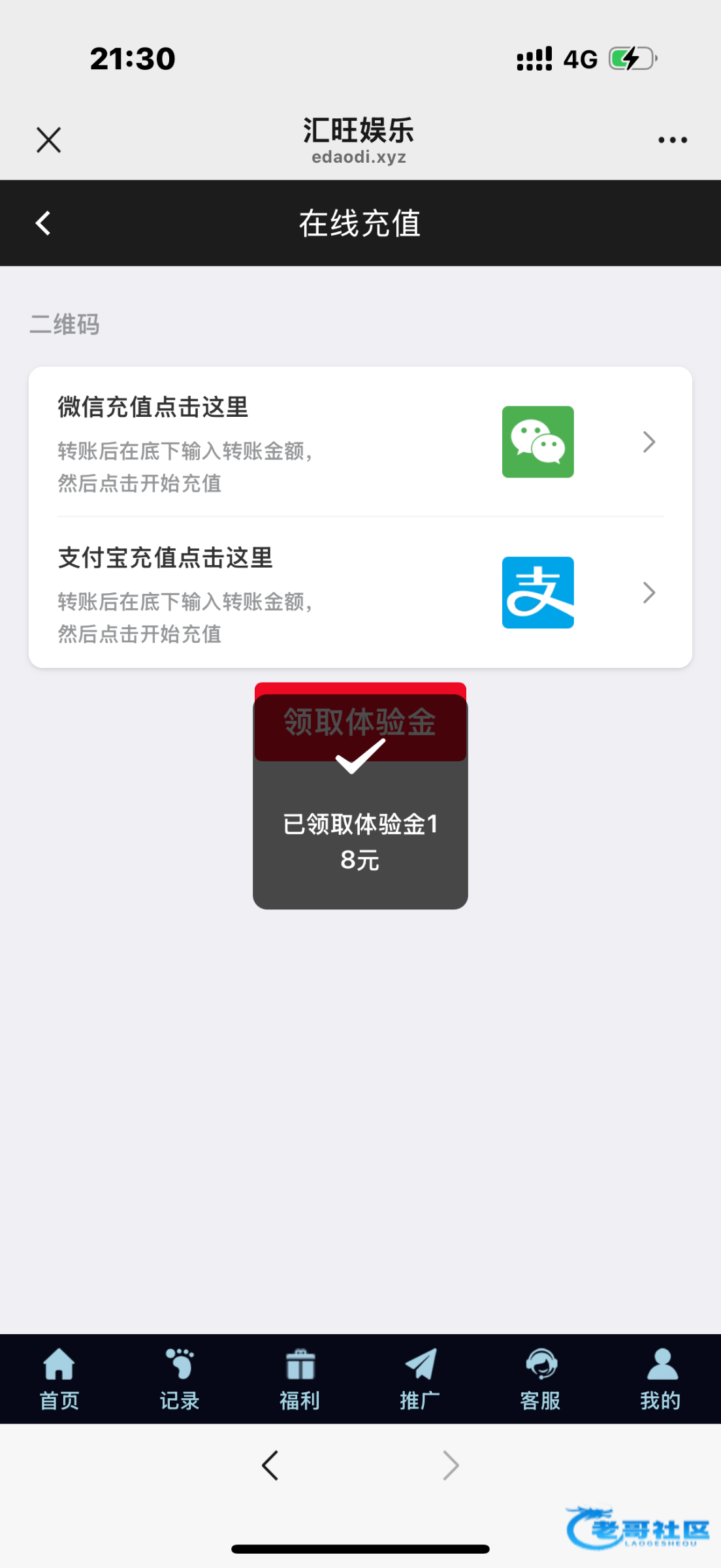Image resolution: width=721 pixels, height=1568 pixels.
Task: Open the 我的 tab
Action: 660,1379
